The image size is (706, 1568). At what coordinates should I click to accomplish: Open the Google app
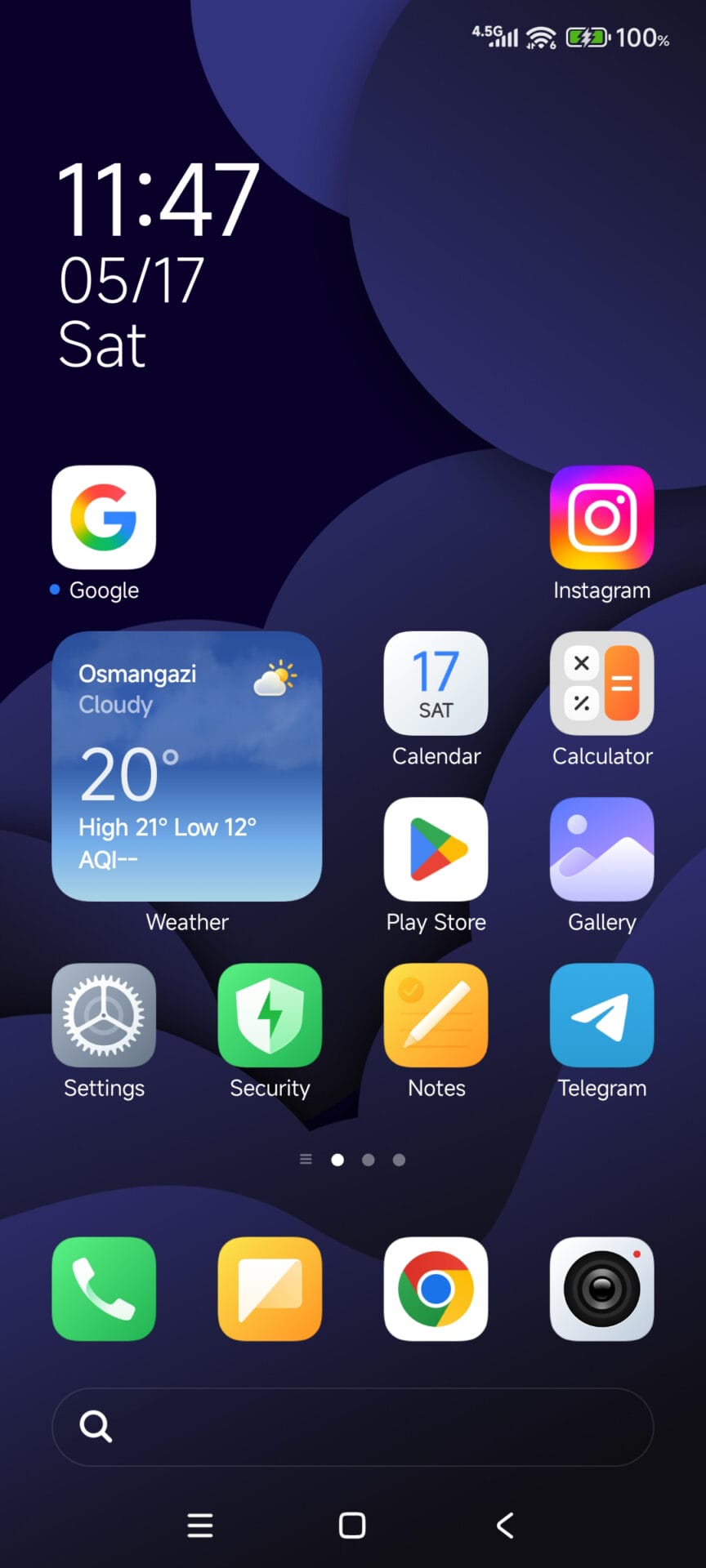point(104,518)
